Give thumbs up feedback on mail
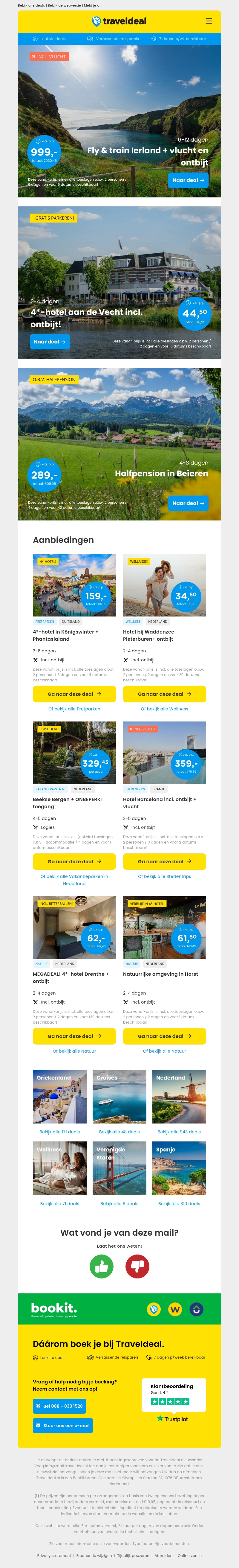Screen dimensions: 239x1568 point(102,1267)
